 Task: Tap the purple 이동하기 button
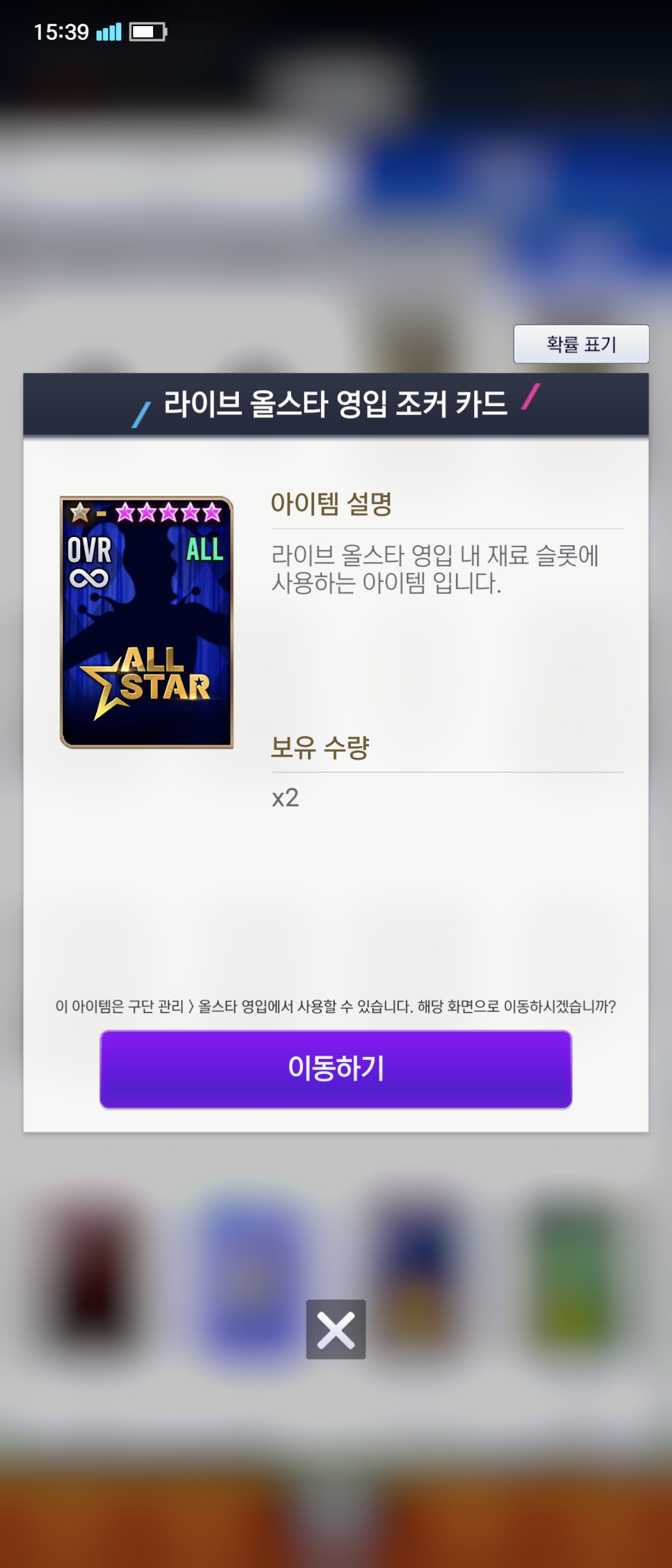[335, 1068]
